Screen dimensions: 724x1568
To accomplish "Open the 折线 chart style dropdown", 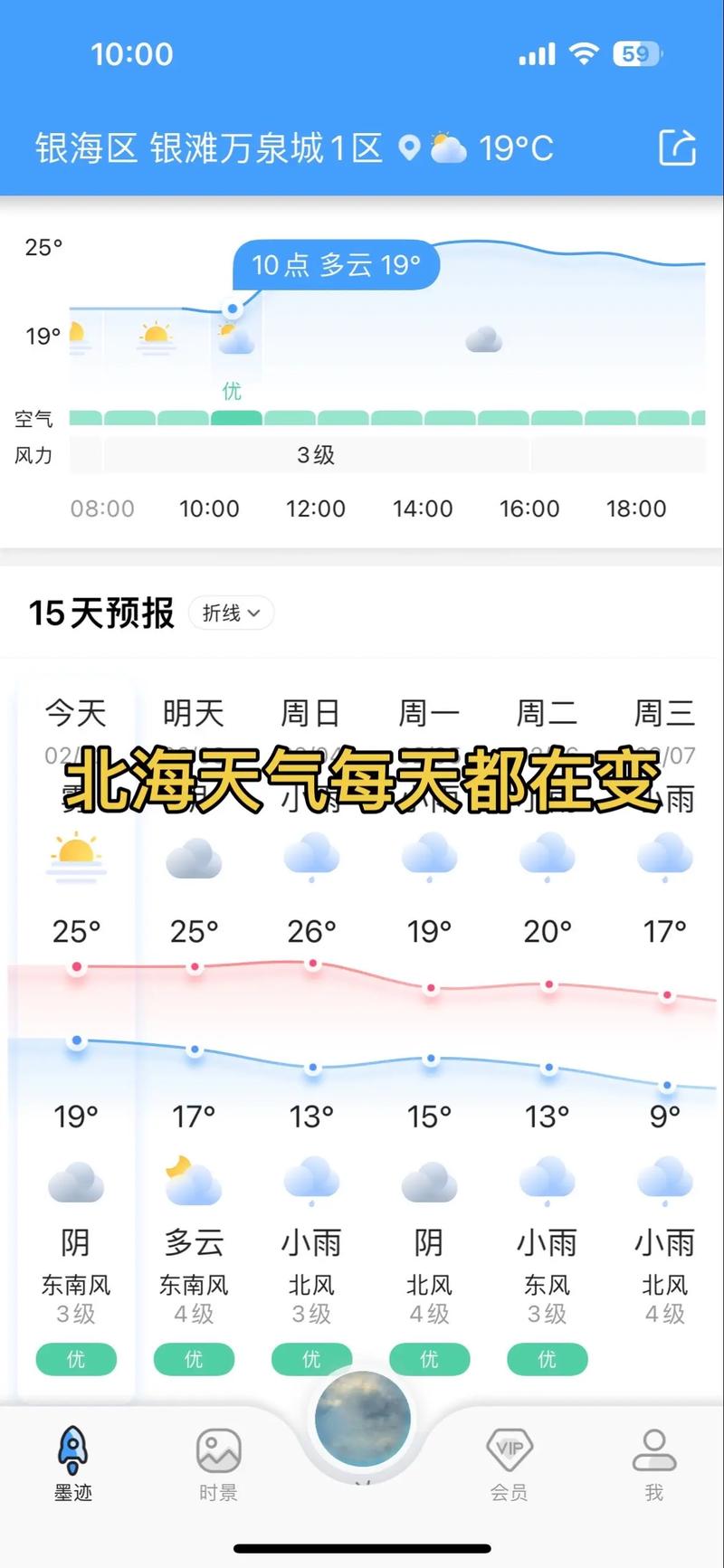I will pos(231,613).
